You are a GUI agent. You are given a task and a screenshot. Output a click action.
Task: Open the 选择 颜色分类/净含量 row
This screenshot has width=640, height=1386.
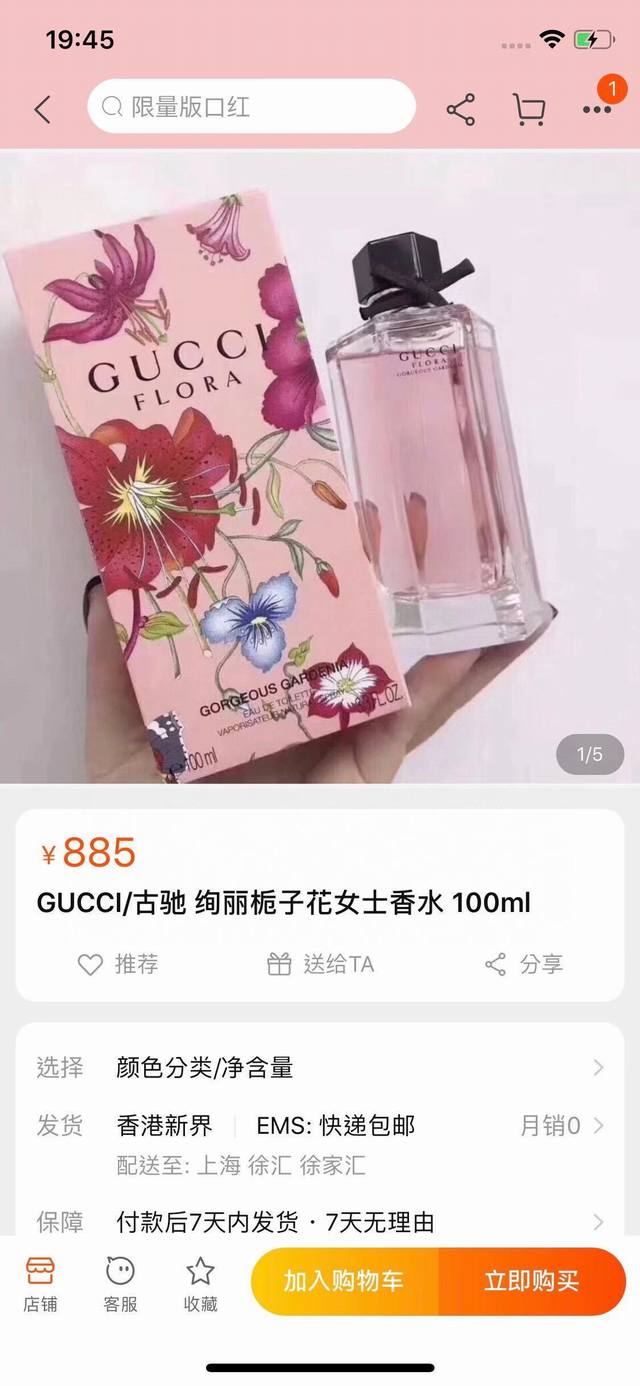pyautogui.click(x=320, y=1068)
